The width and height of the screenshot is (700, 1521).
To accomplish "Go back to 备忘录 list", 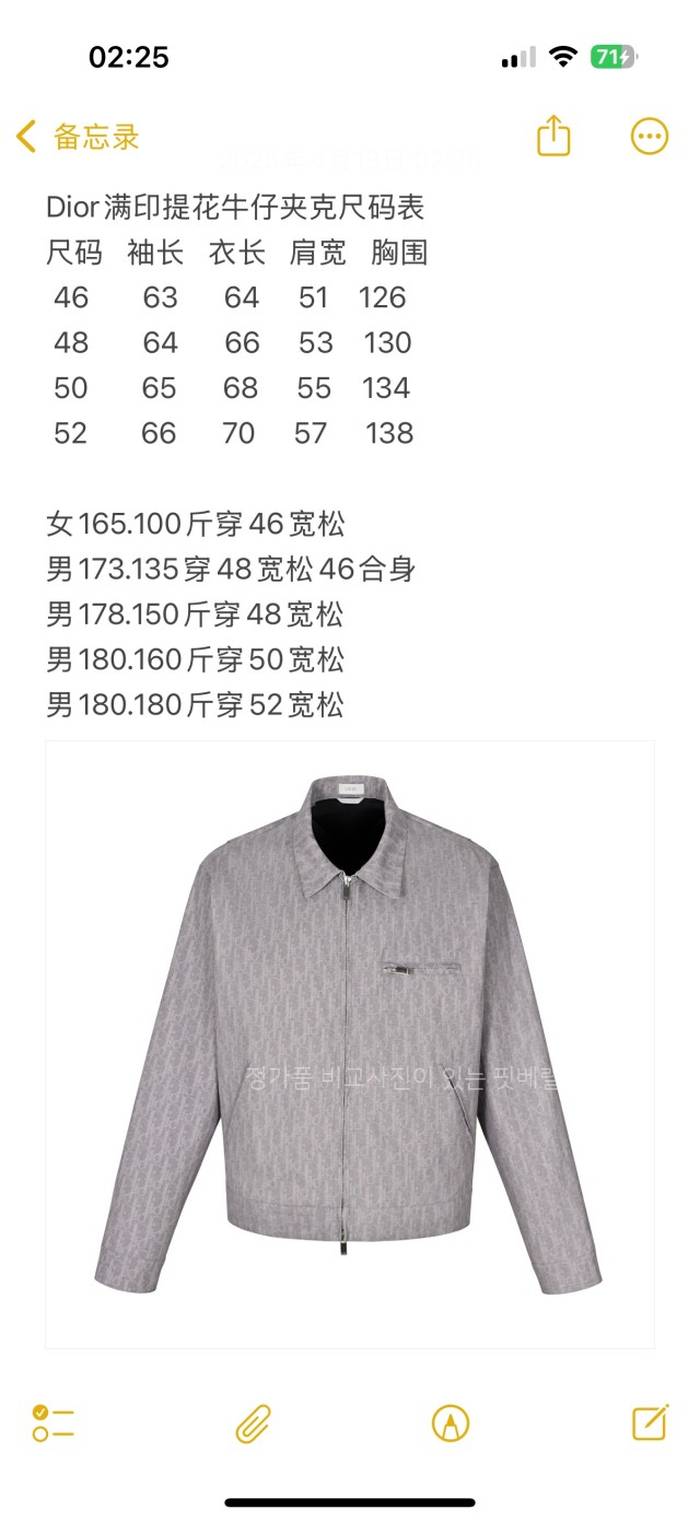I will click(x=78, y=137).
